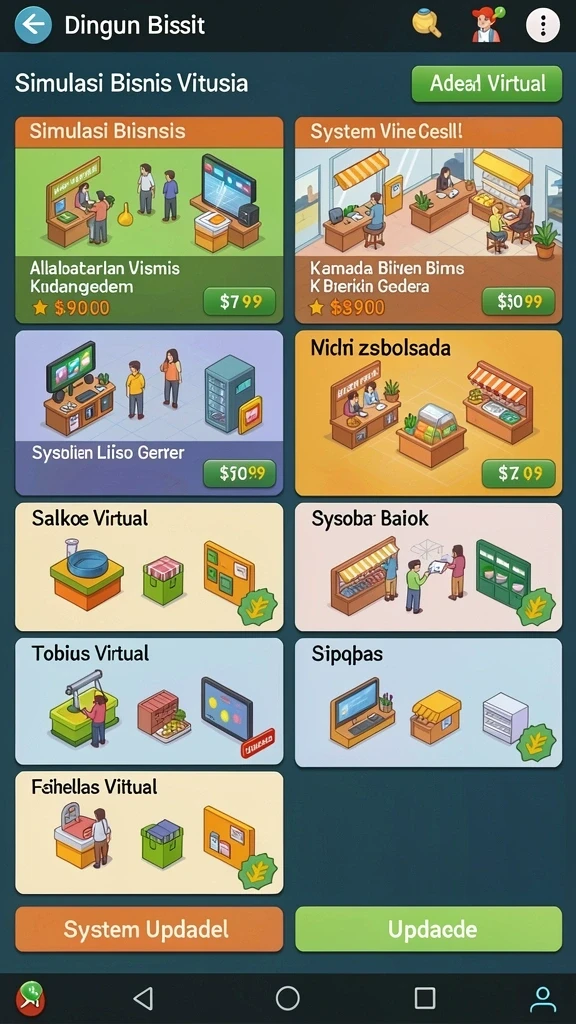Image resolution: width=576 pixels, height=1024 pixels.
Task: Open the profile tab at bottom right
Action: pos(542,999)
